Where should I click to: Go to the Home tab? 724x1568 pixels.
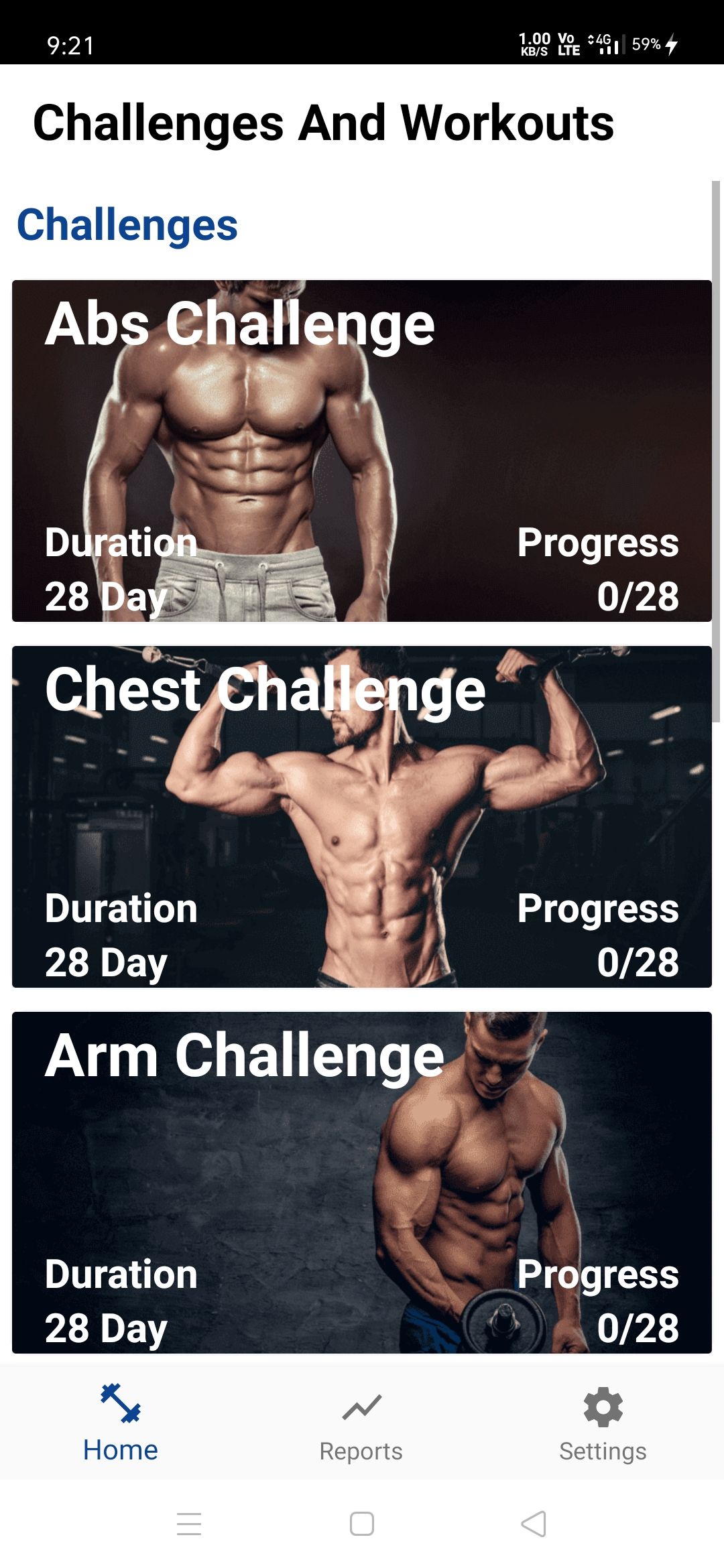tap(121, 1422)
